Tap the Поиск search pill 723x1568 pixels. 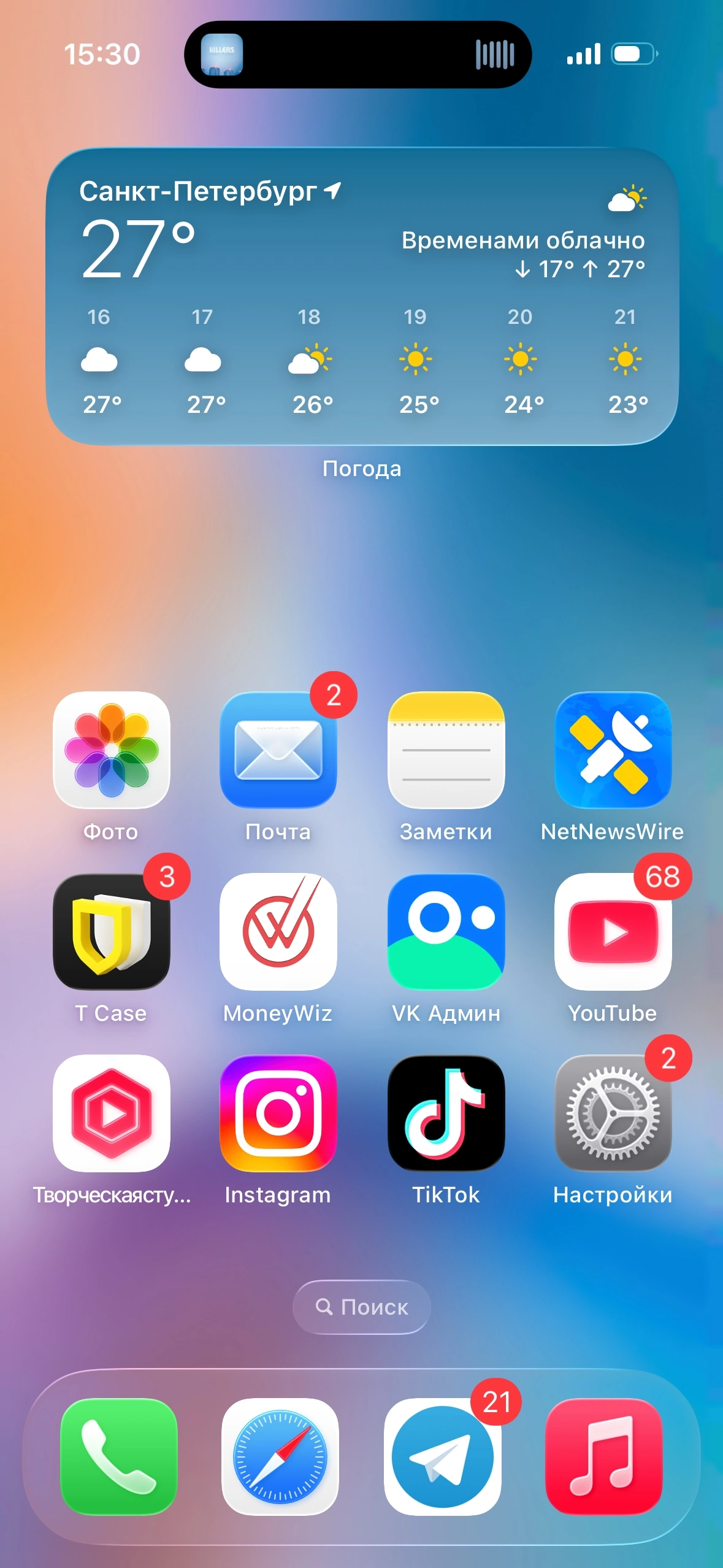[x=362, y=1307]
